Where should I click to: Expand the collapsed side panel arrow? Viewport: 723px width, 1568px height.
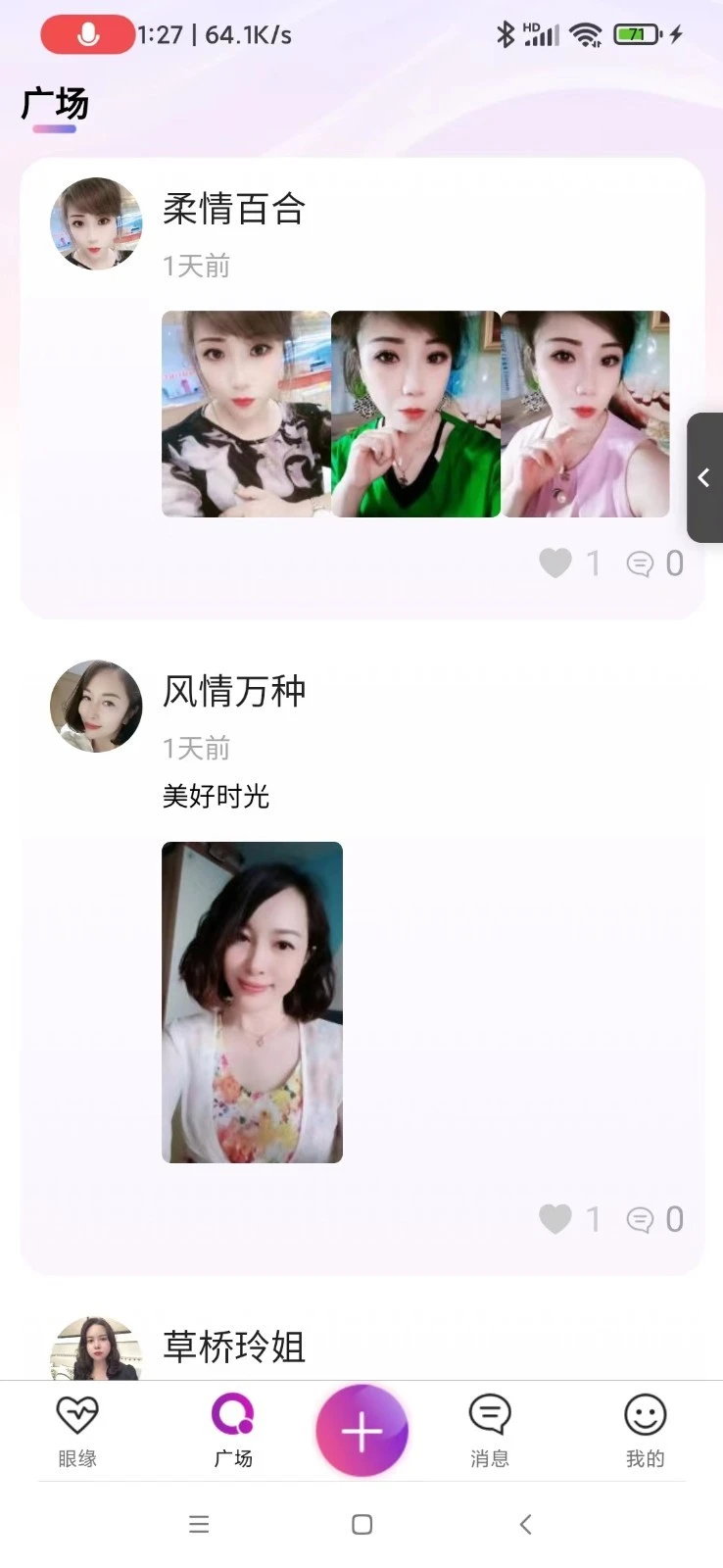click(704, 478)
